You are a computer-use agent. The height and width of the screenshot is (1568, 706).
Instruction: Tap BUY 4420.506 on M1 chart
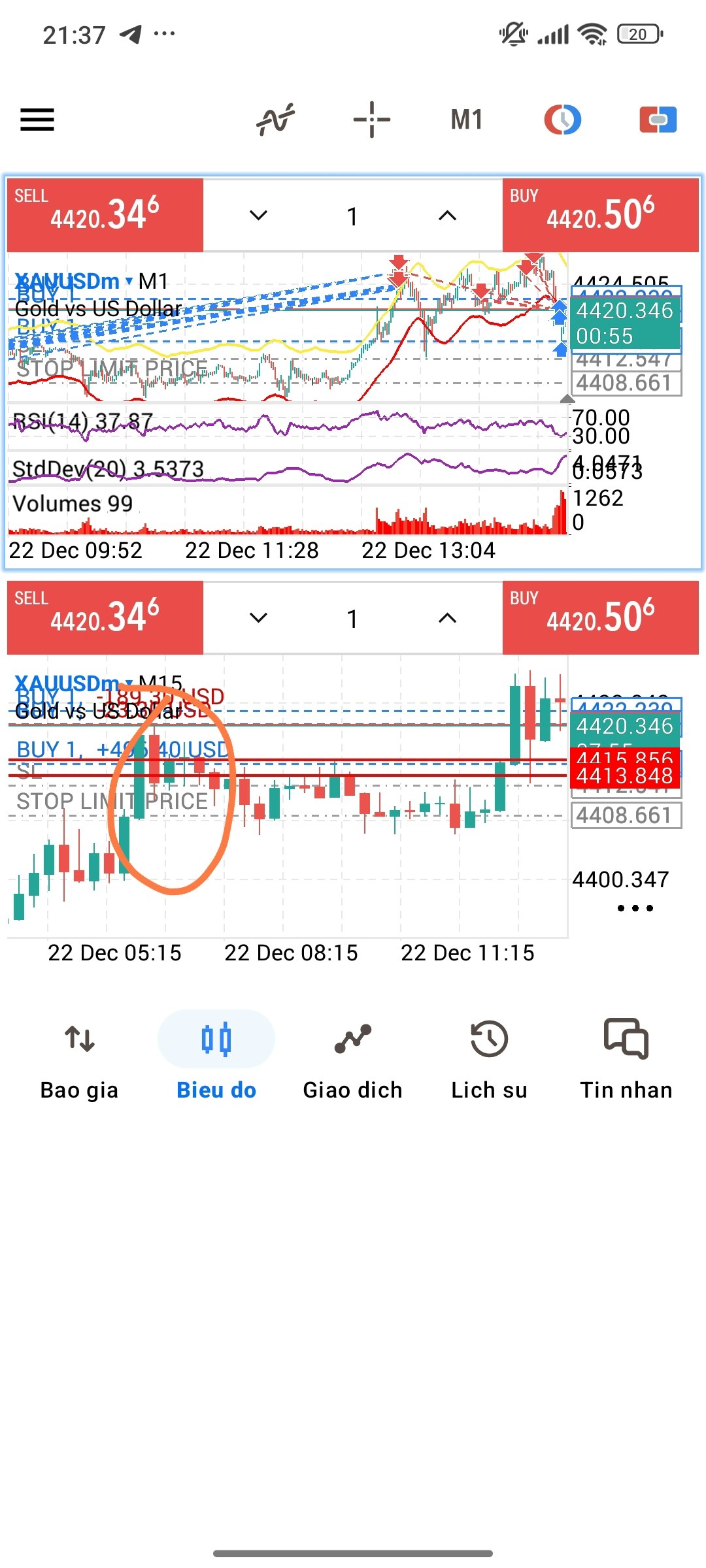tap(600, 215)
